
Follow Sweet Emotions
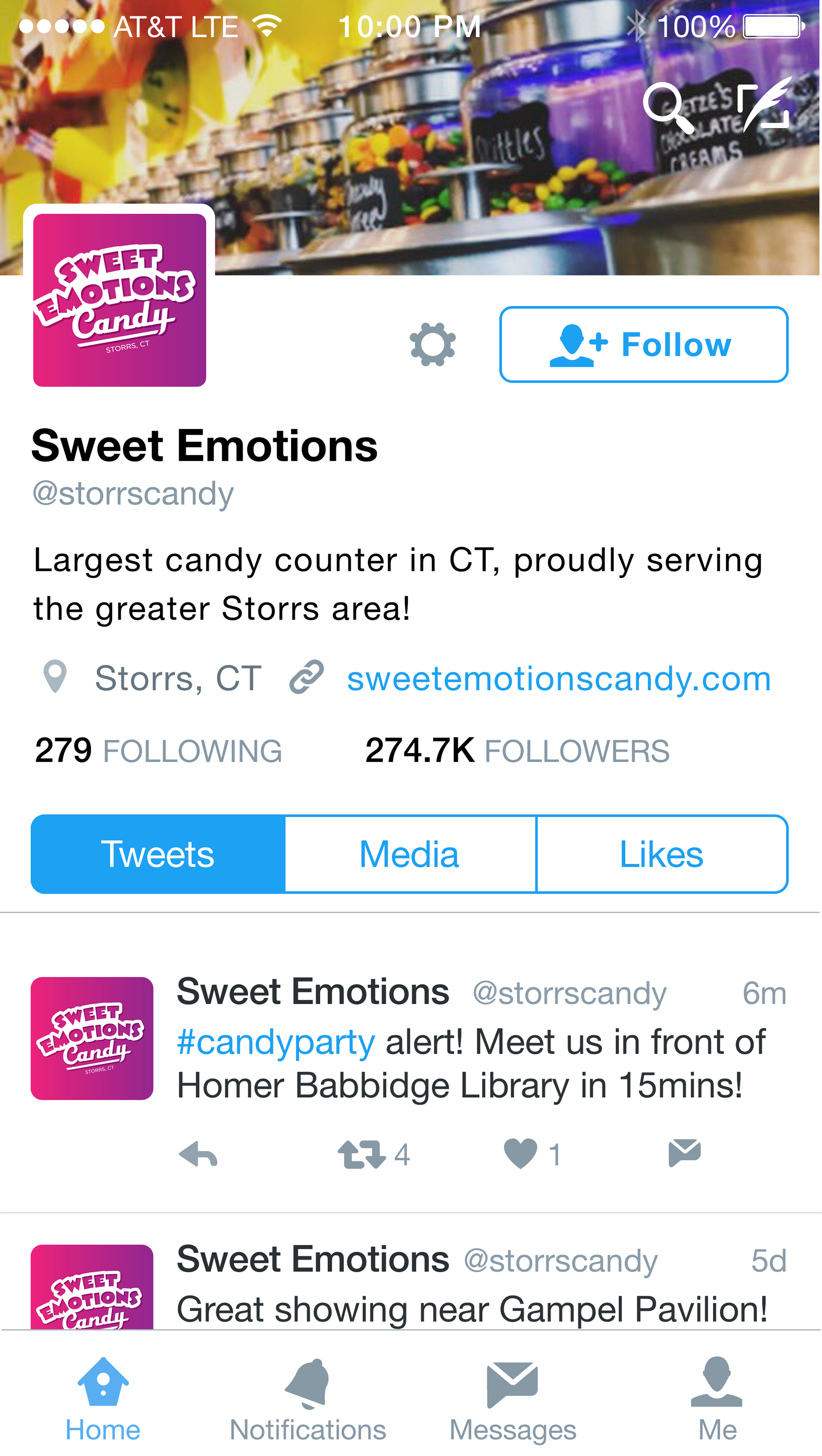643,344
